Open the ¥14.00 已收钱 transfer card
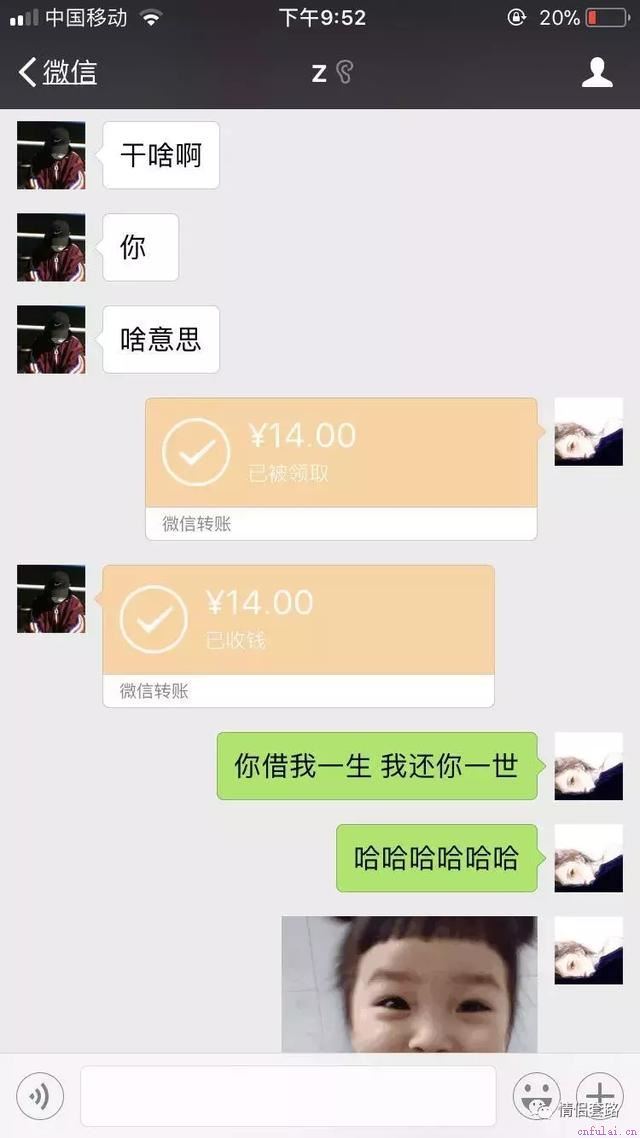 (x=298, y=621)
